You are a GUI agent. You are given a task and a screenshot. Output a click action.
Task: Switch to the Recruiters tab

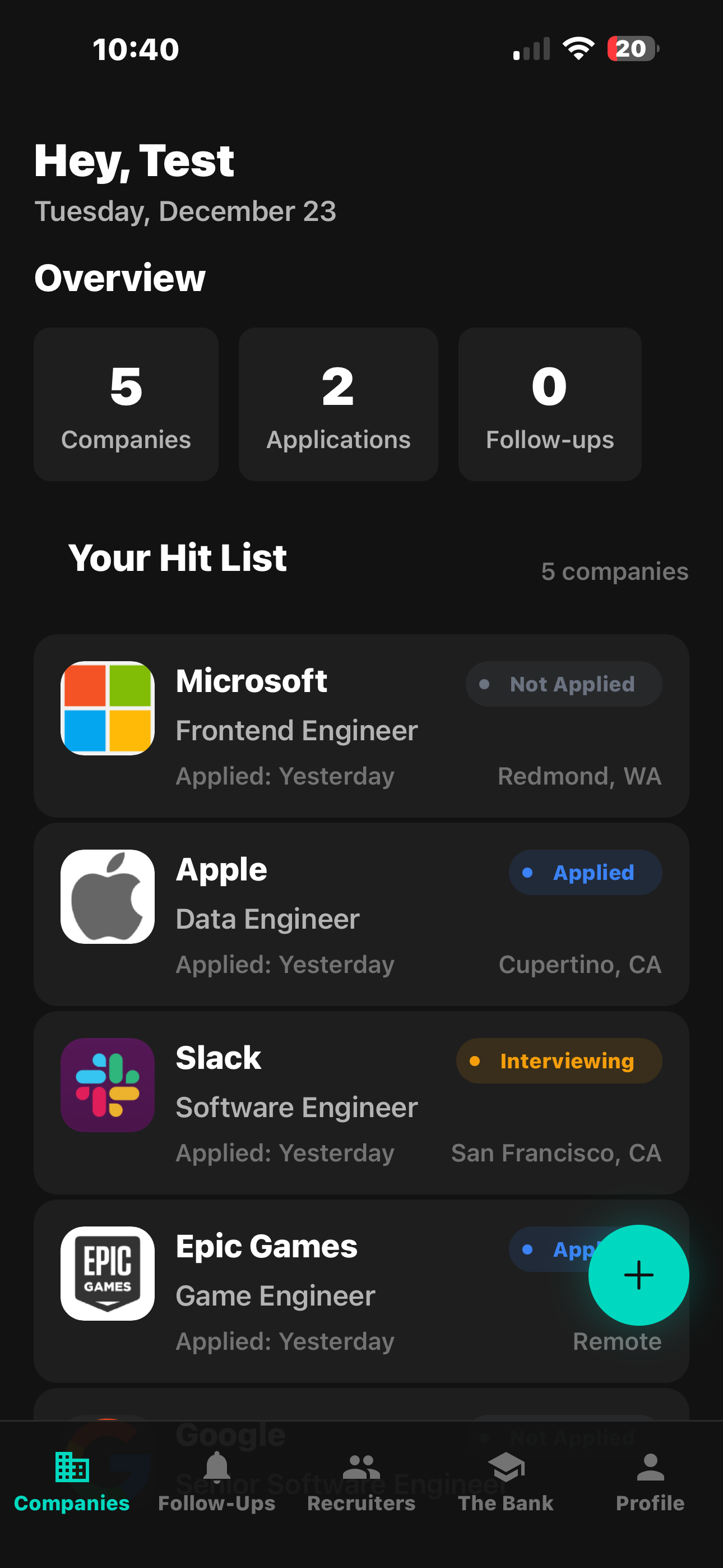click(361, 1485)
